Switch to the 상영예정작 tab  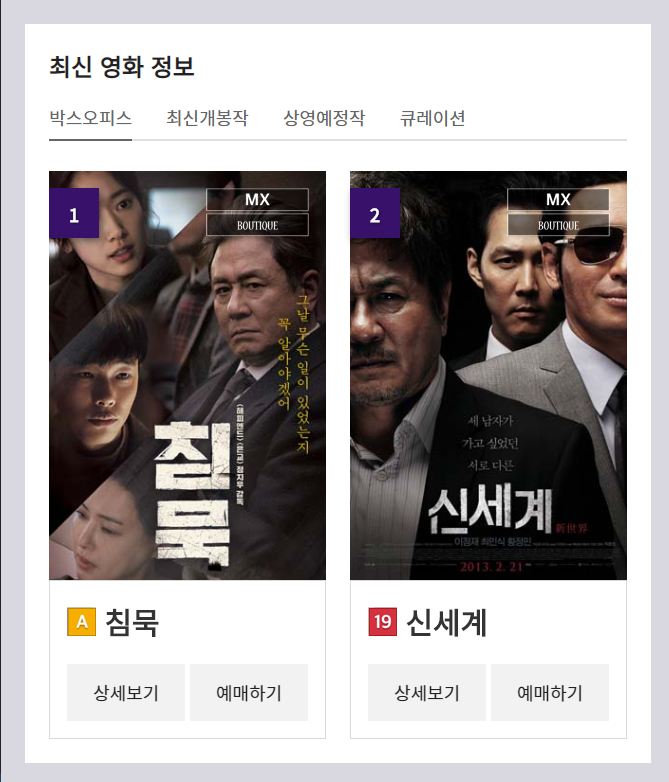pos(324,119)
